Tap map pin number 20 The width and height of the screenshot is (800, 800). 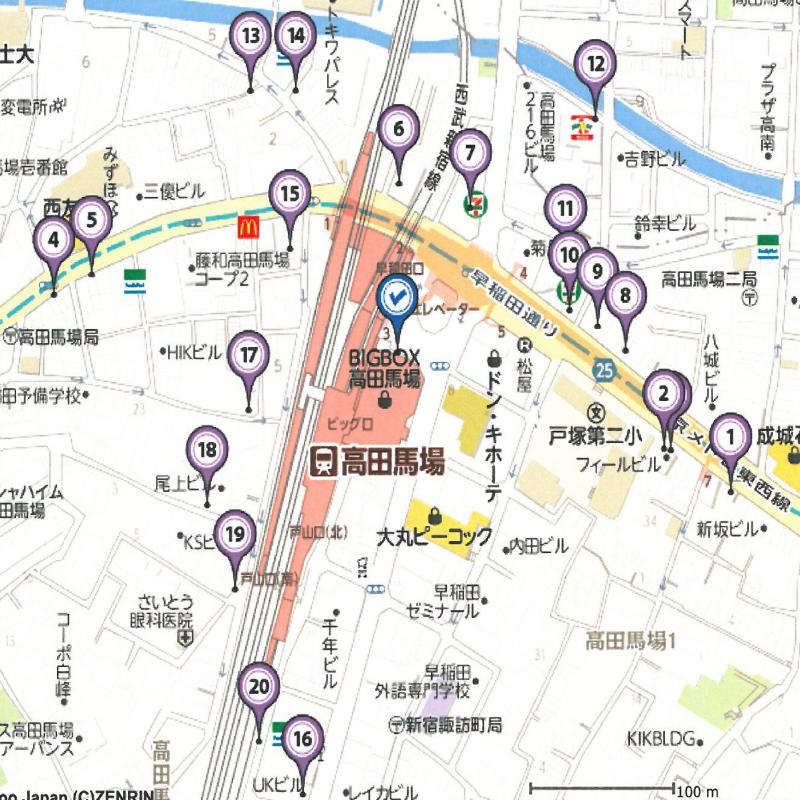tap(260, 686)
